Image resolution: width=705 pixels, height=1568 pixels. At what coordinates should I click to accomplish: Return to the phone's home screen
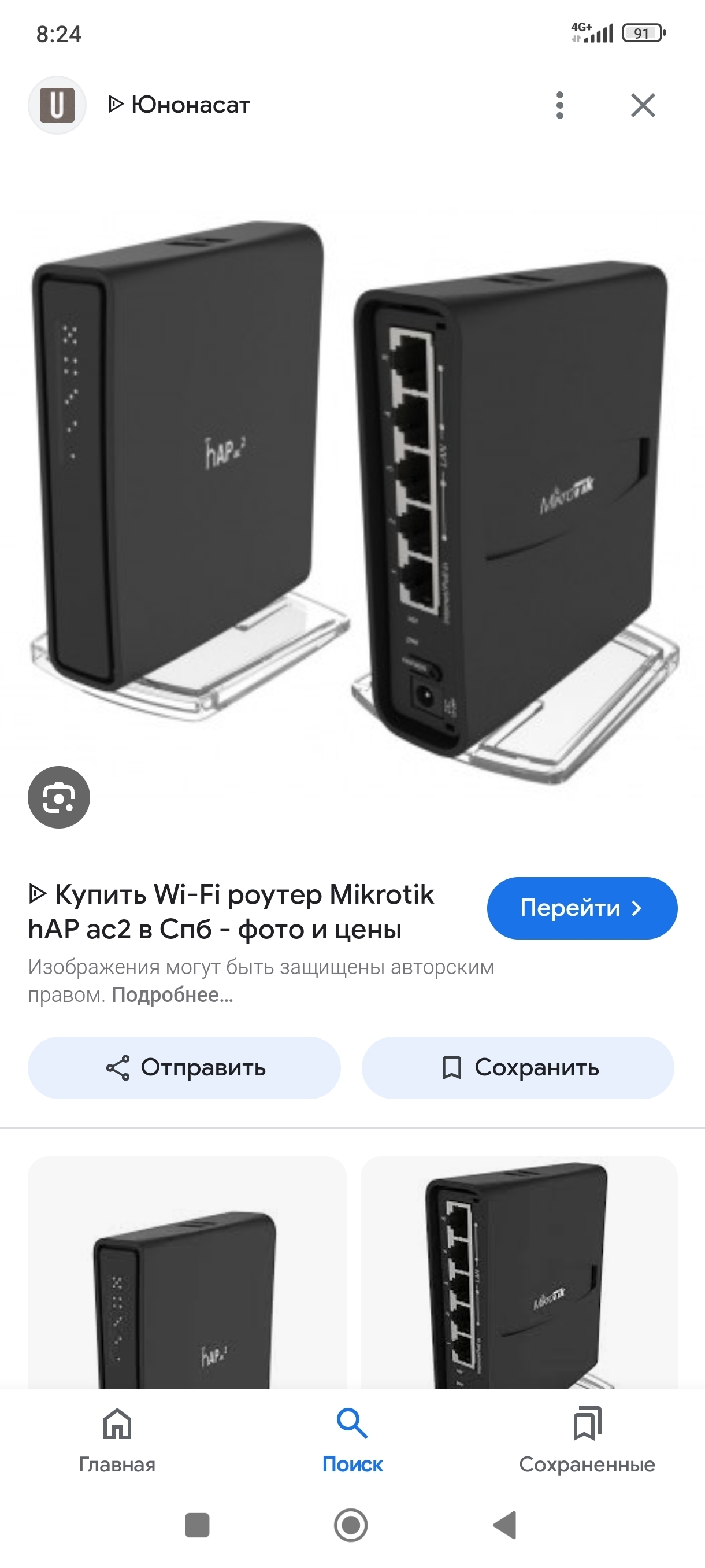tap(351, 1525)
